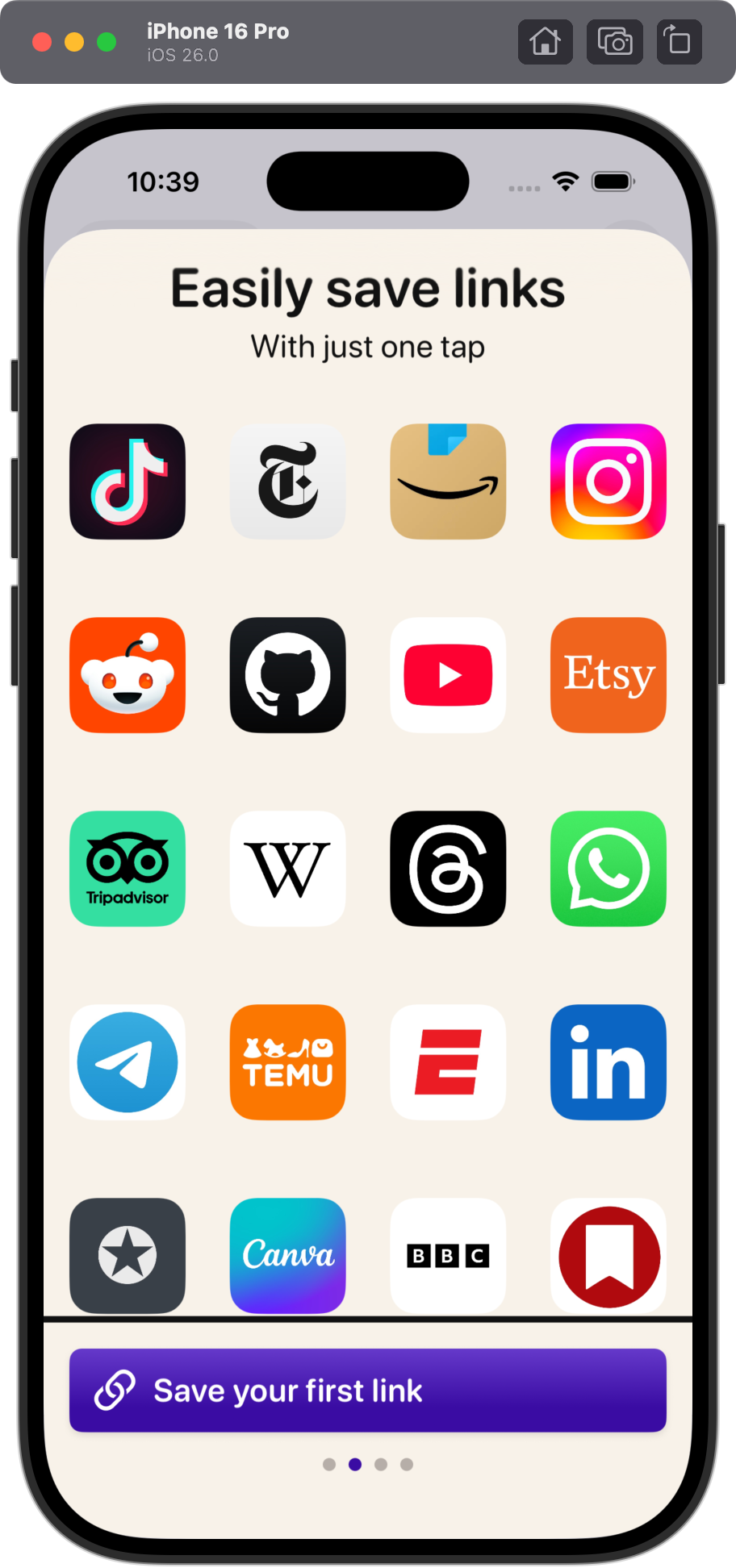Screen dimensions: 736x1568
Task: Rotate the device using the Simulator toolbar
Action: (679, 41)
